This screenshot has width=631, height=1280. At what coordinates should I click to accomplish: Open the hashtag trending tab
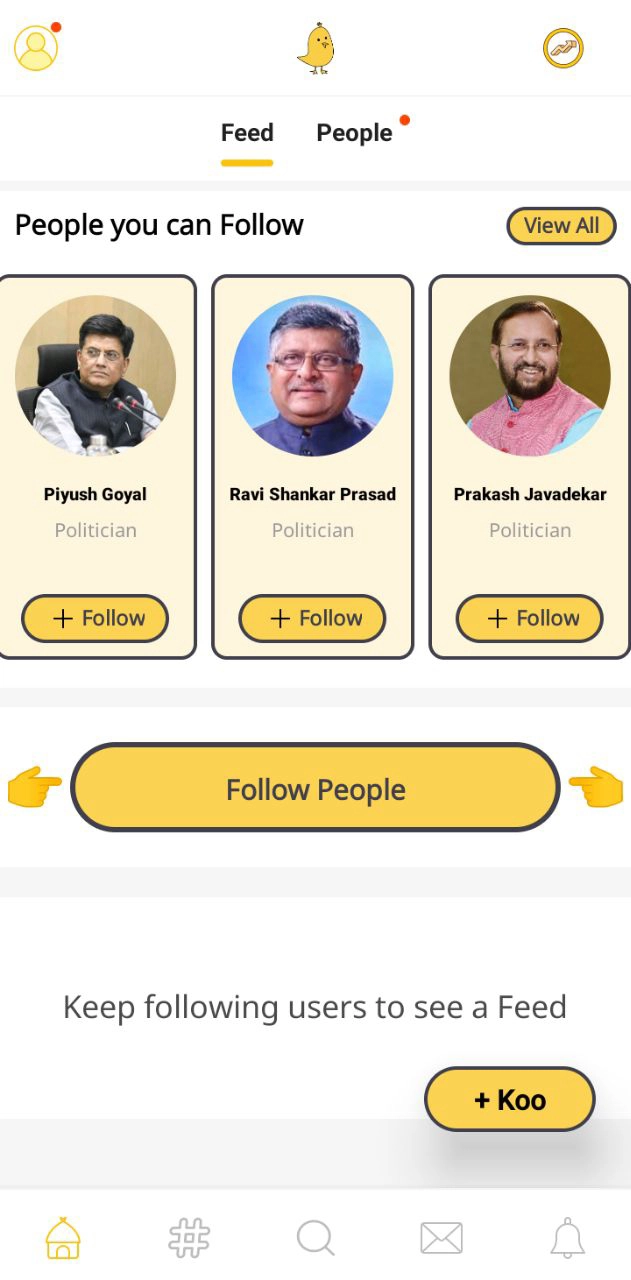[189, 1238]
